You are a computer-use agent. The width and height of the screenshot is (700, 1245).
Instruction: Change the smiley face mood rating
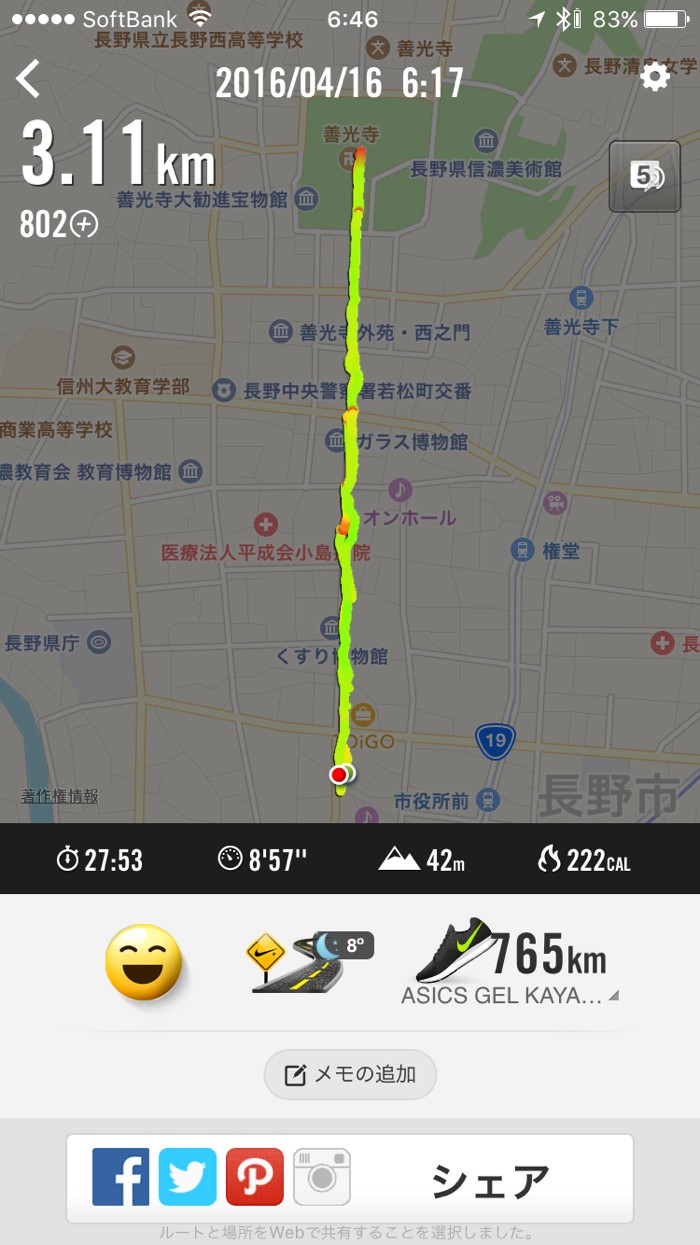click(144, 962)
